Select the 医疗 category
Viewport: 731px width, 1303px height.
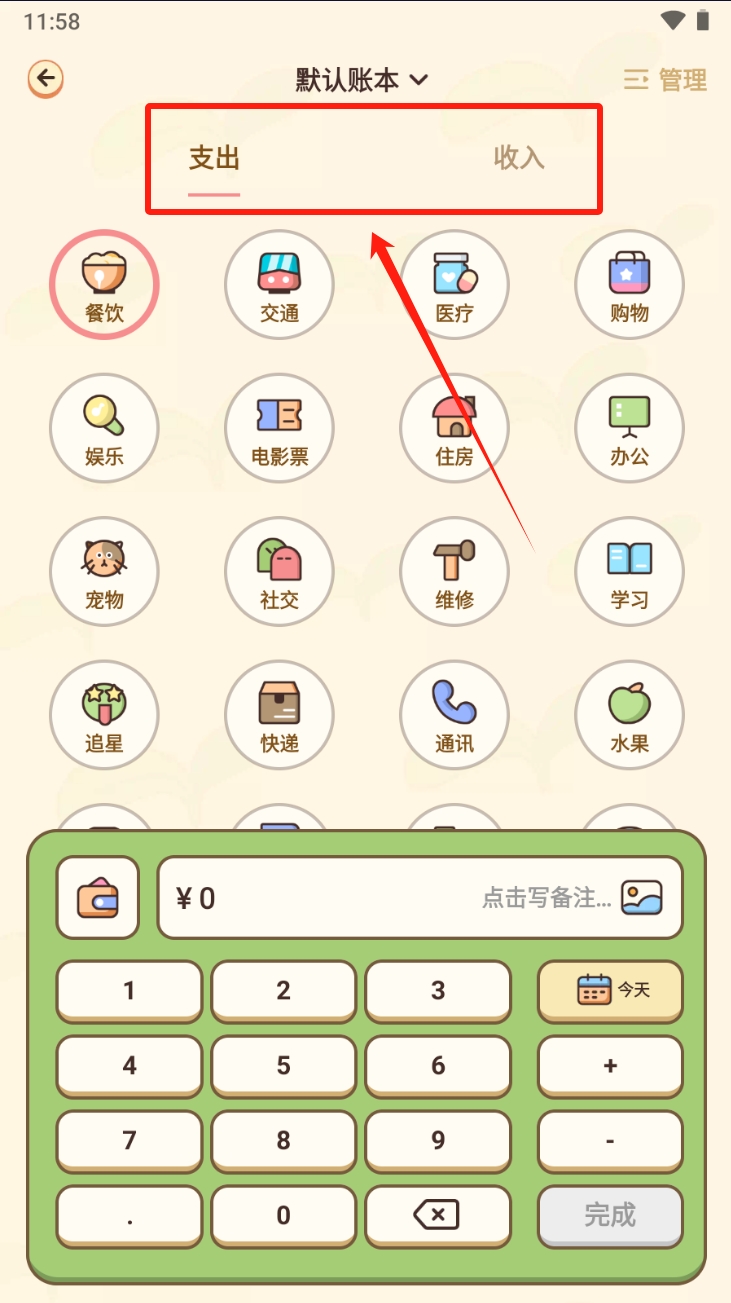454,285
